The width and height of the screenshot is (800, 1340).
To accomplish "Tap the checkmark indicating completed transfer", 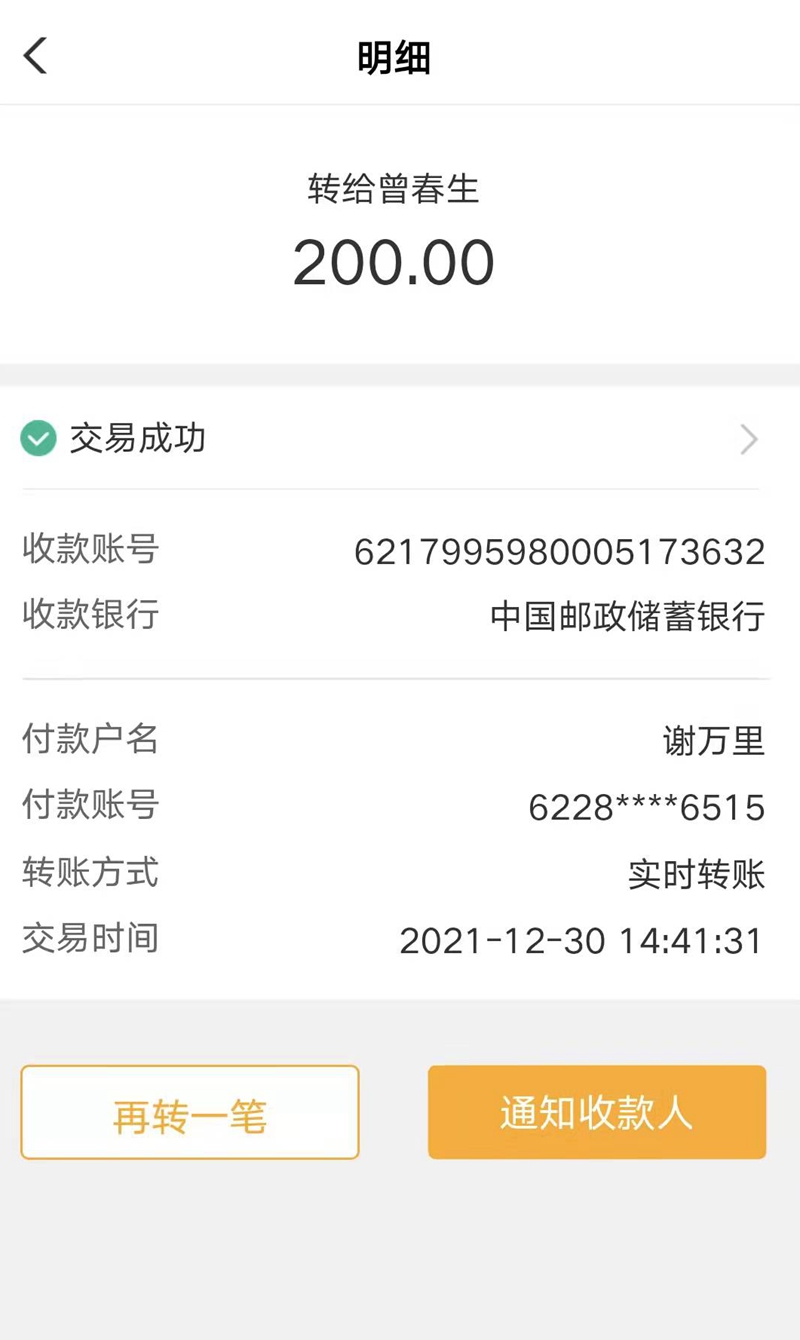I will tap(37, 439).
